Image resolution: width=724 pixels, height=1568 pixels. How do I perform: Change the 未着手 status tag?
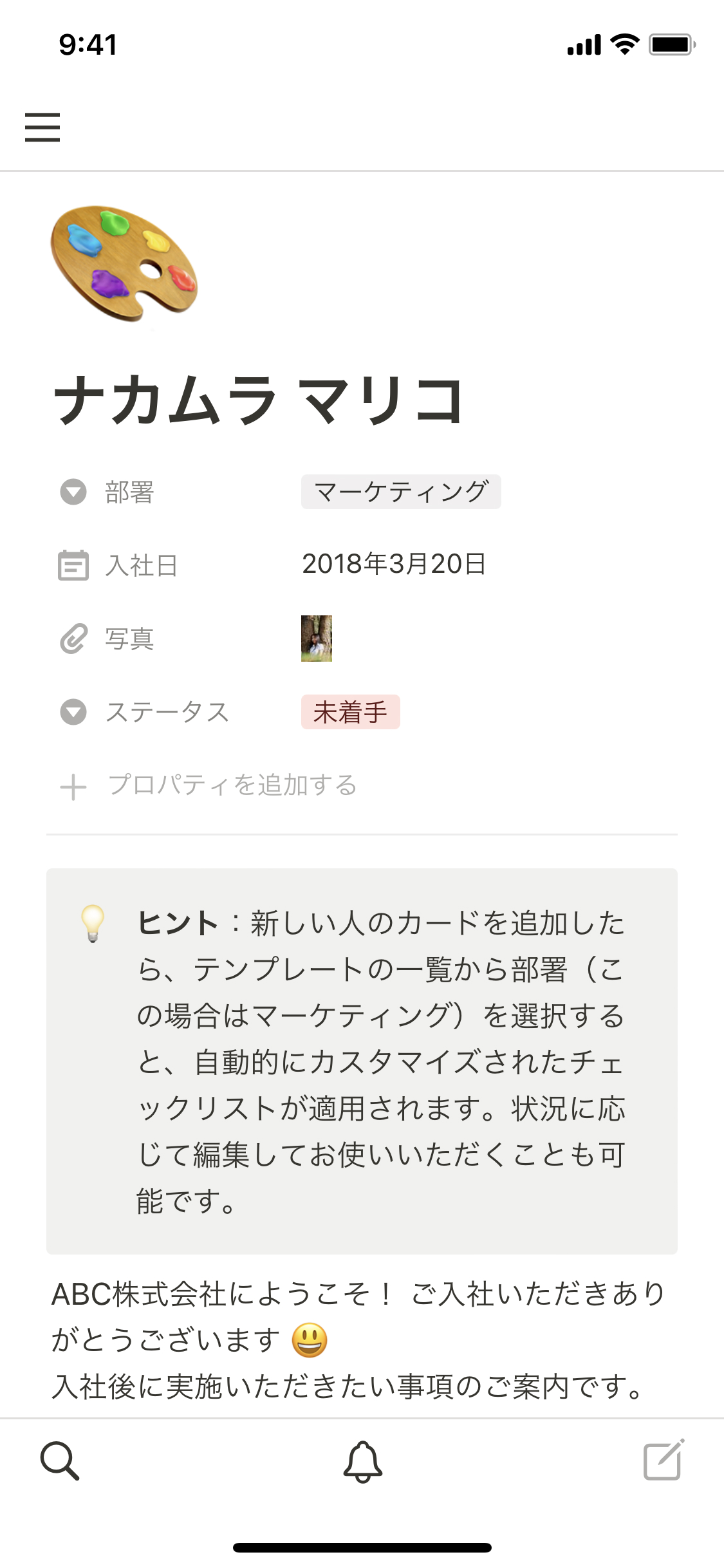click(x=350, y=712)
